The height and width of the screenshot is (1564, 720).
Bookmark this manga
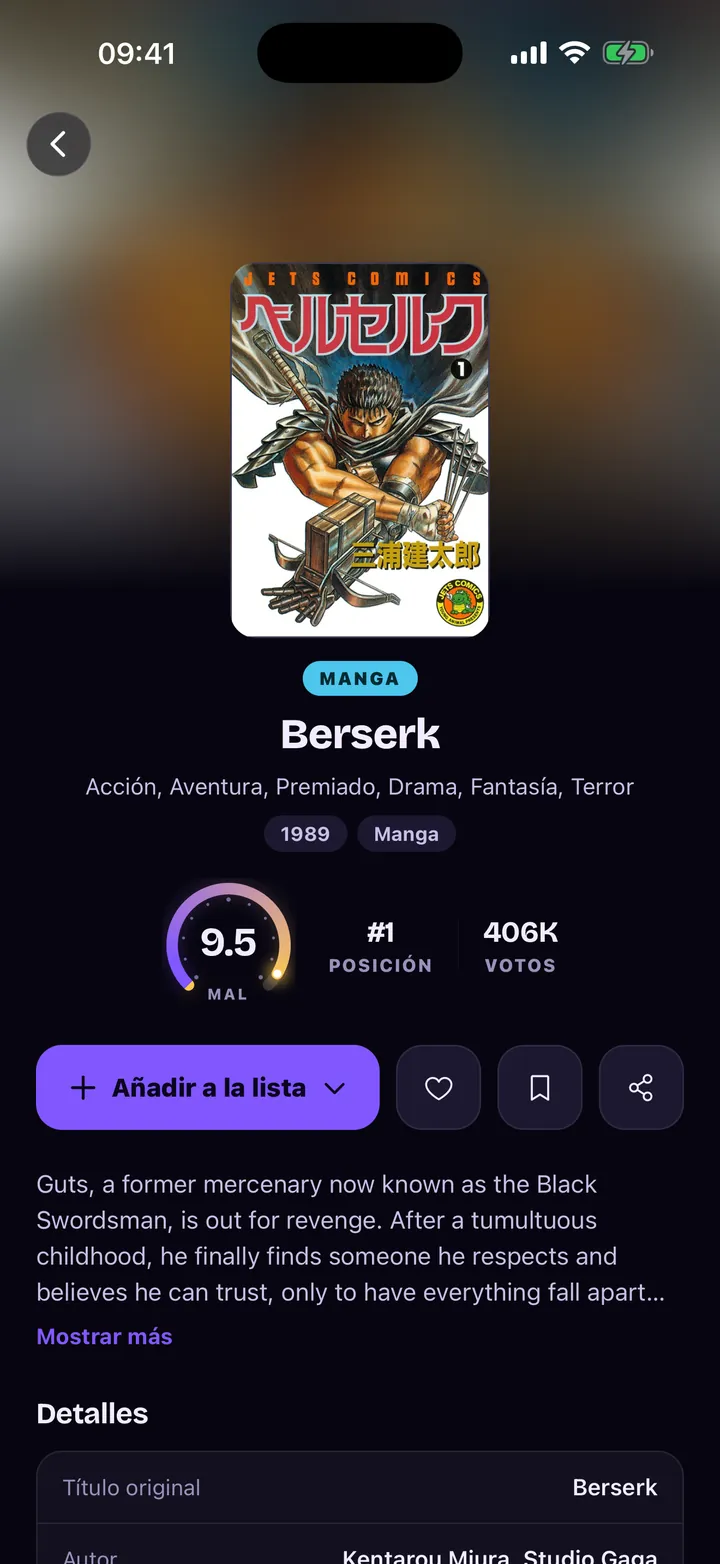pyautogui.click(x=540, y=1087)
